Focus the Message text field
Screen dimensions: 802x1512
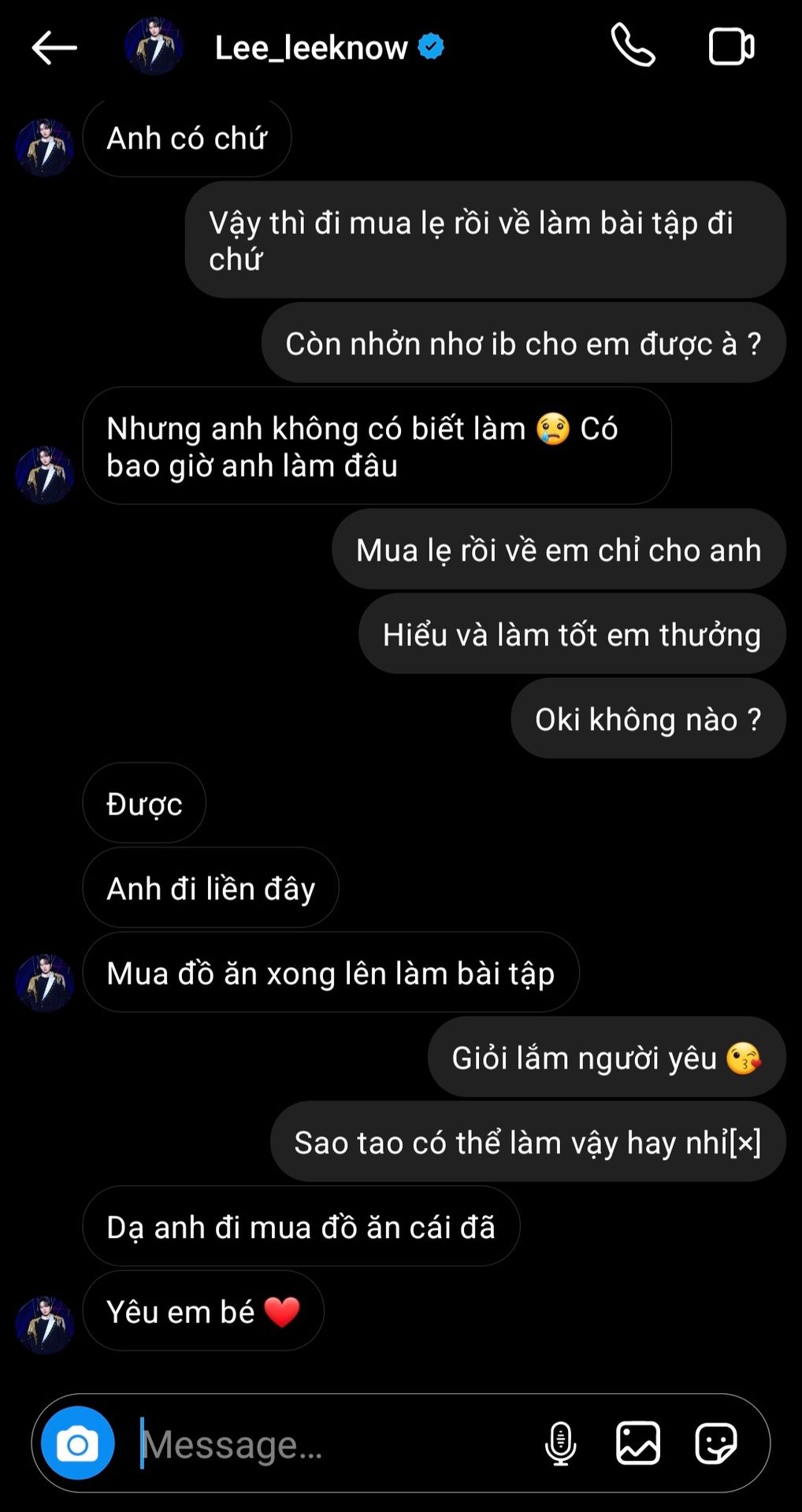[331, 1443]
